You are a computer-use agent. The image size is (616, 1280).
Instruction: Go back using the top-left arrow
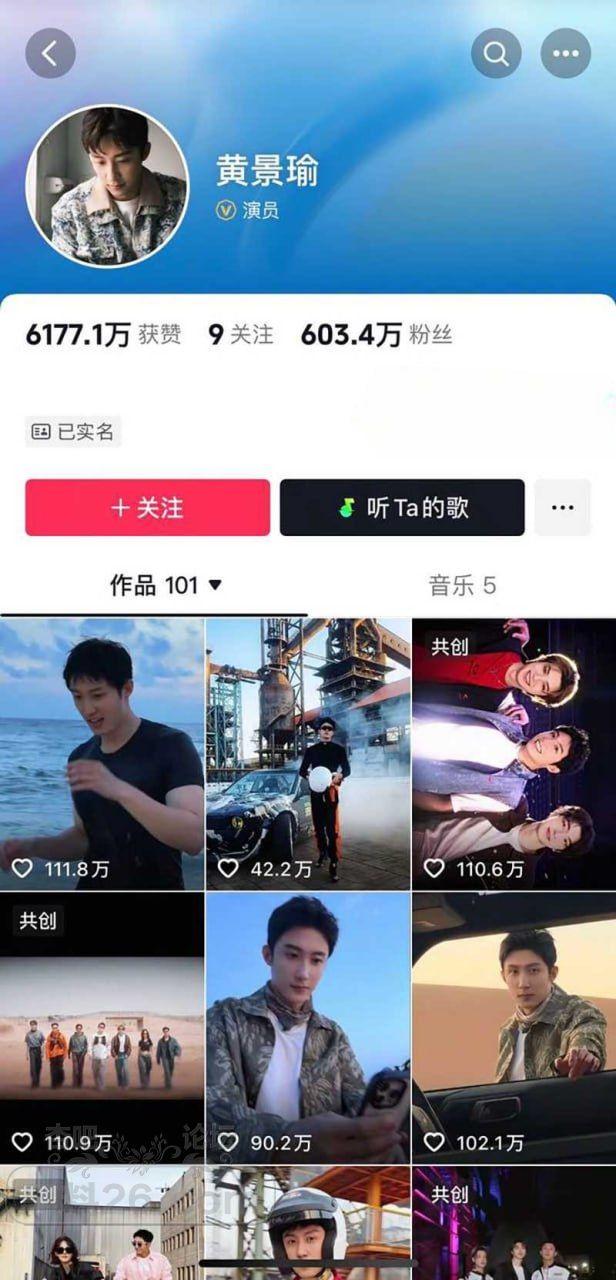click(x=50, y=53)
